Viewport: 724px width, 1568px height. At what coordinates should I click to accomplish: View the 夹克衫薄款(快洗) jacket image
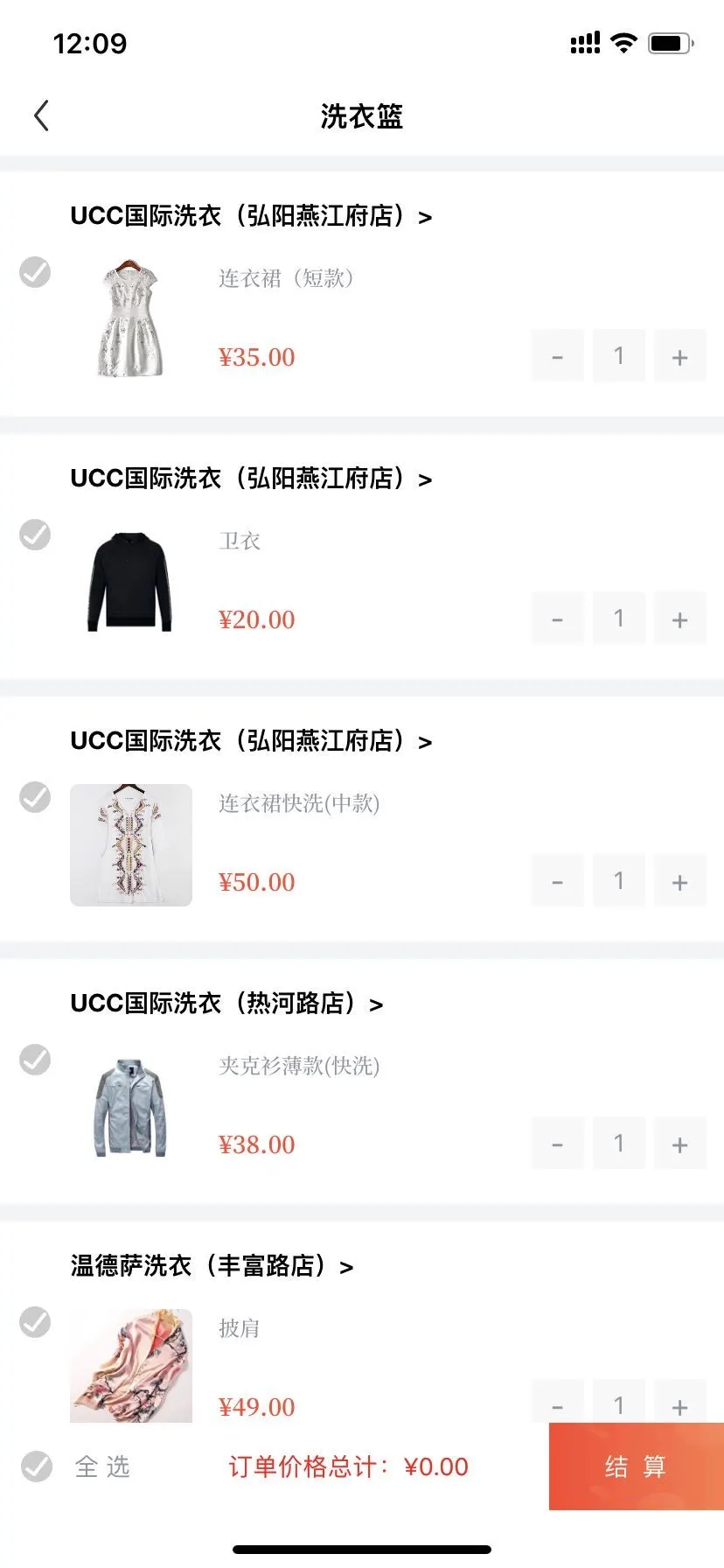tap(131, 1107)
